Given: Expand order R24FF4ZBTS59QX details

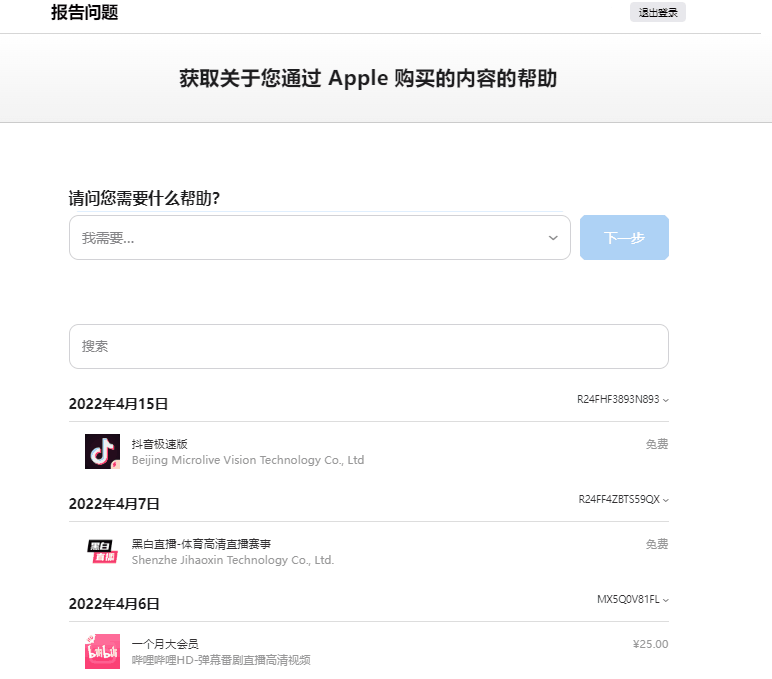Looking at the screenshot, I should [x=623, y=499].
